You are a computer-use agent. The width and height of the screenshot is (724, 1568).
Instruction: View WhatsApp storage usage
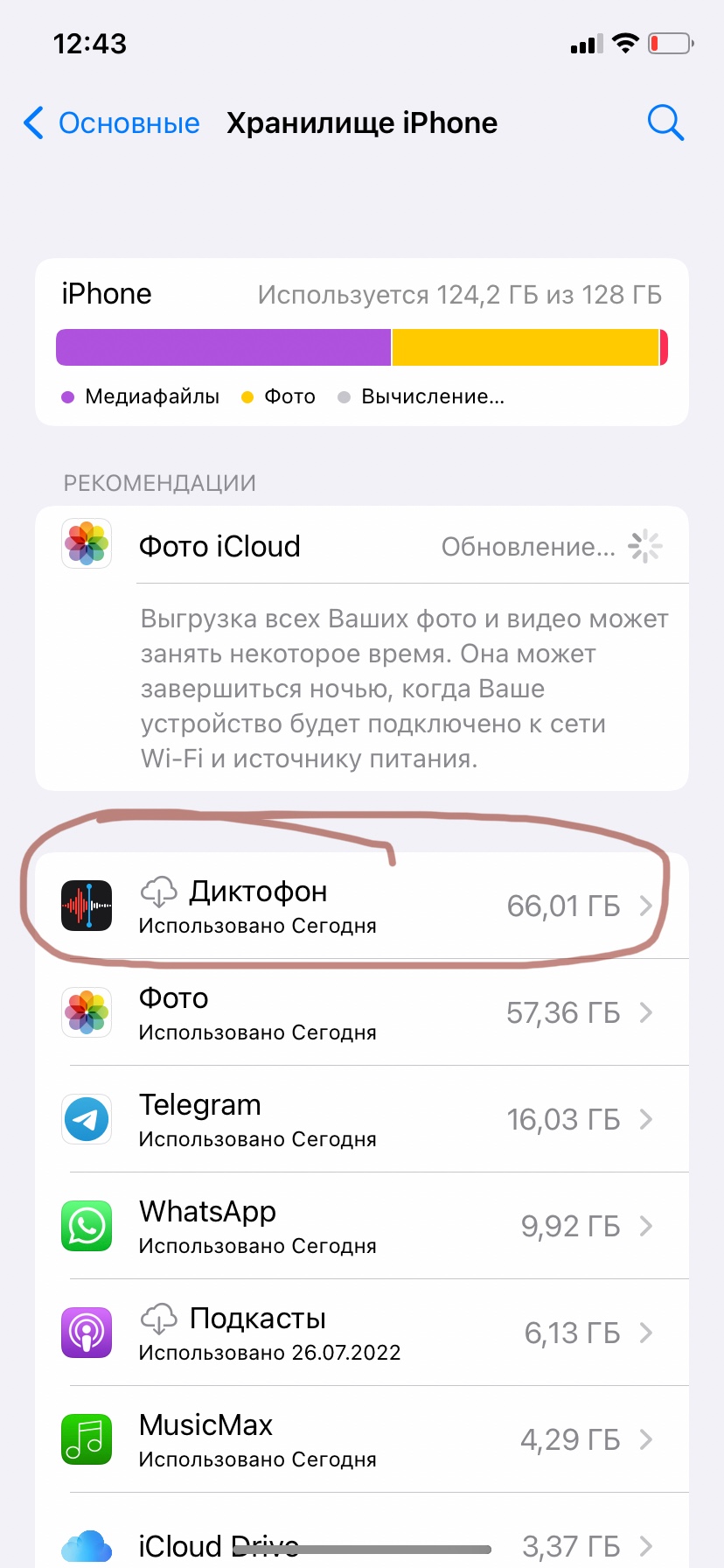[x=362, y=1226]
